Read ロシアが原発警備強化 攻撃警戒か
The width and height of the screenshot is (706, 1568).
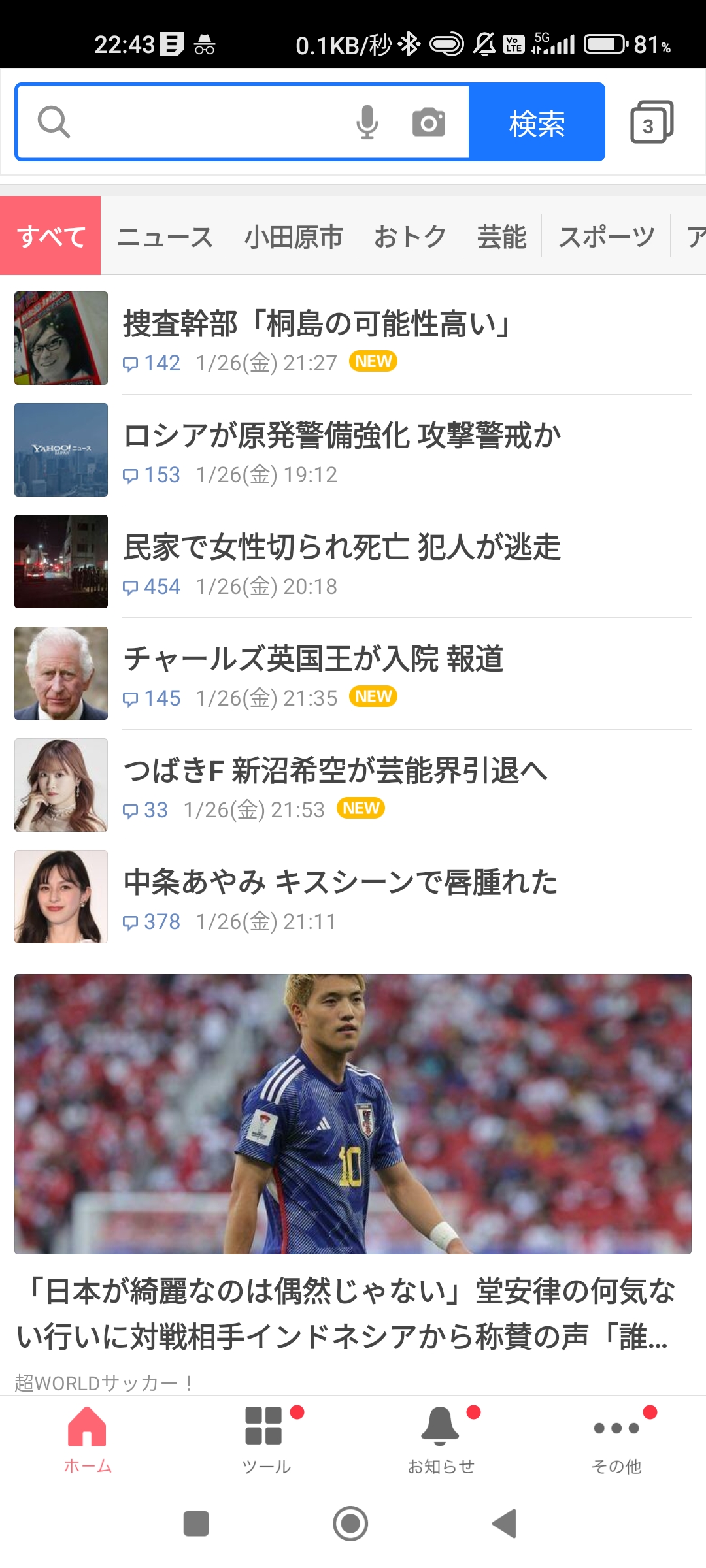tap(342, 436)
